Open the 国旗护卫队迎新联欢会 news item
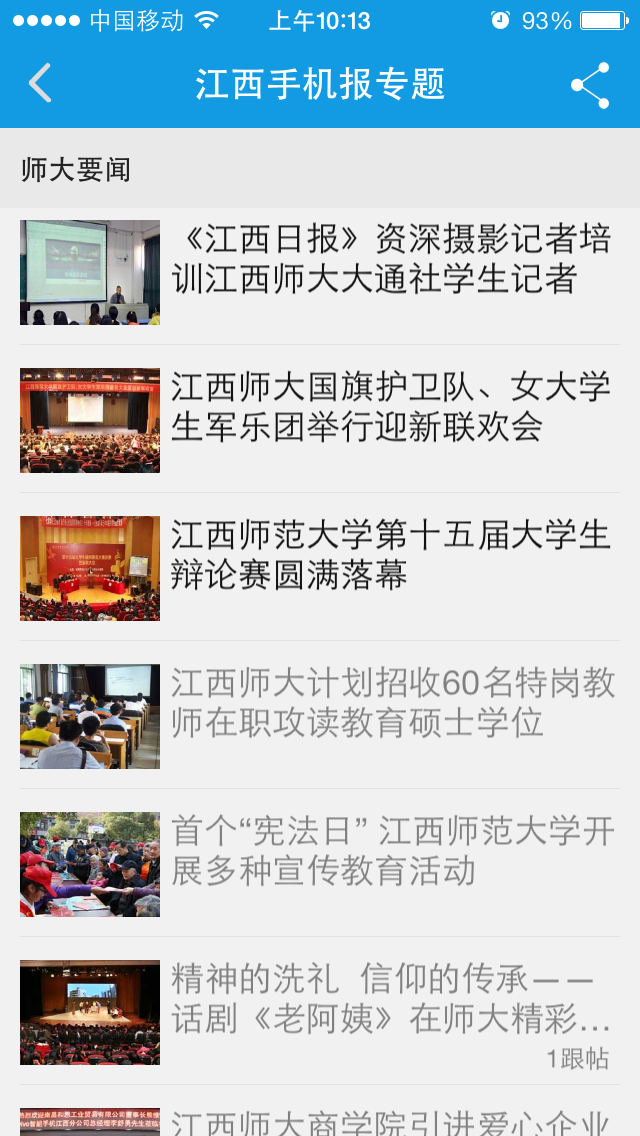 320,419
